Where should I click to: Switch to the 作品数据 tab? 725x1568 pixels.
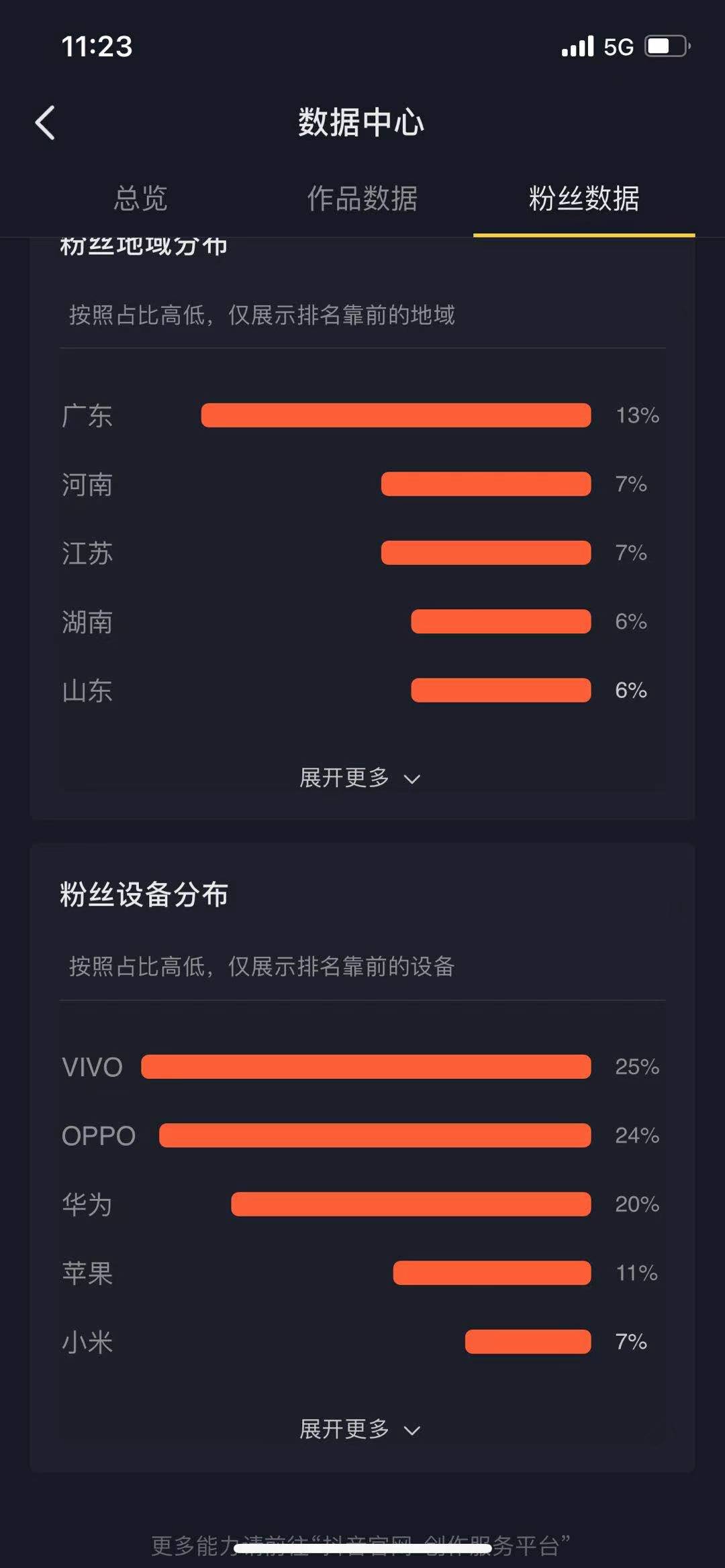362,199
